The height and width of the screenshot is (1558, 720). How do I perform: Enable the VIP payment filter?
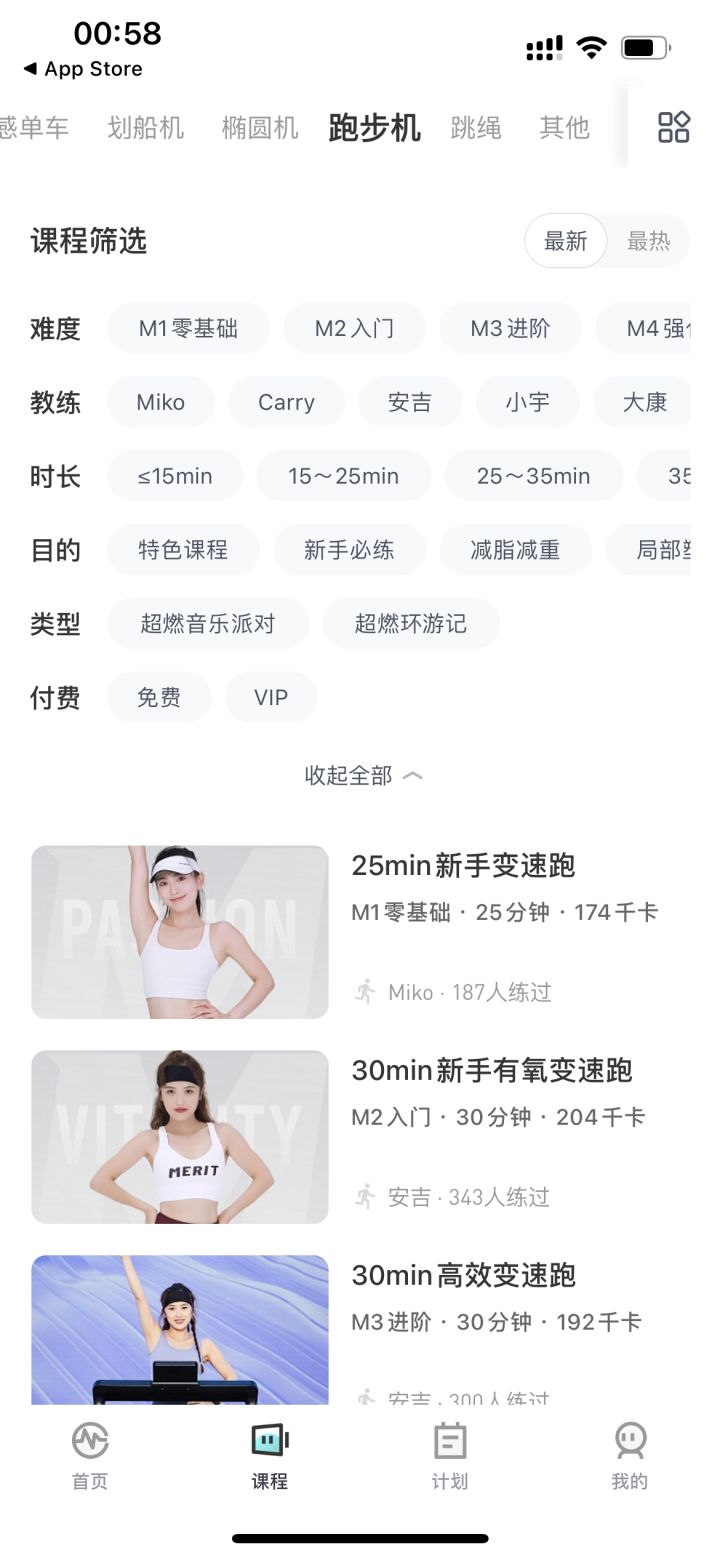point(271,697)
